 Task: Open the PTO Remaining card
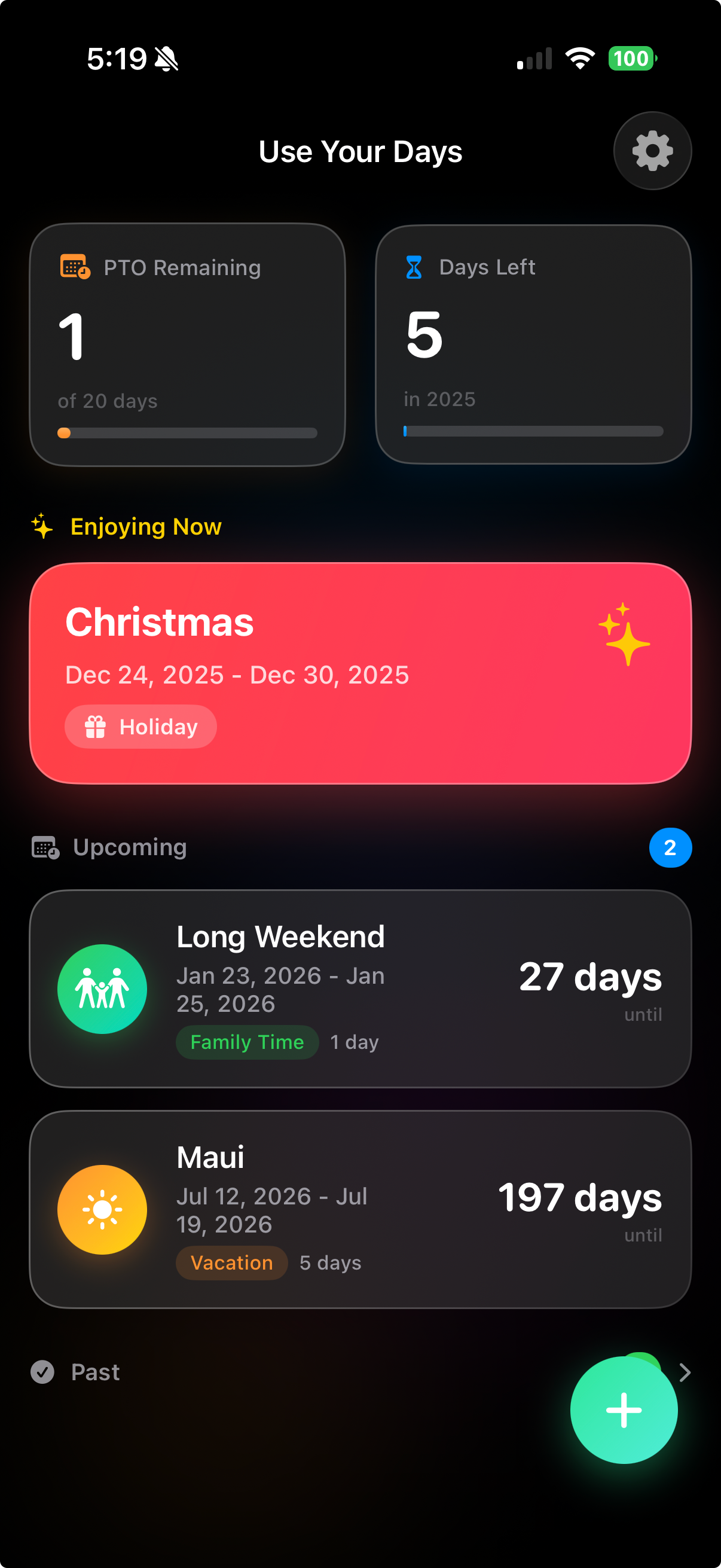point(187,344)
